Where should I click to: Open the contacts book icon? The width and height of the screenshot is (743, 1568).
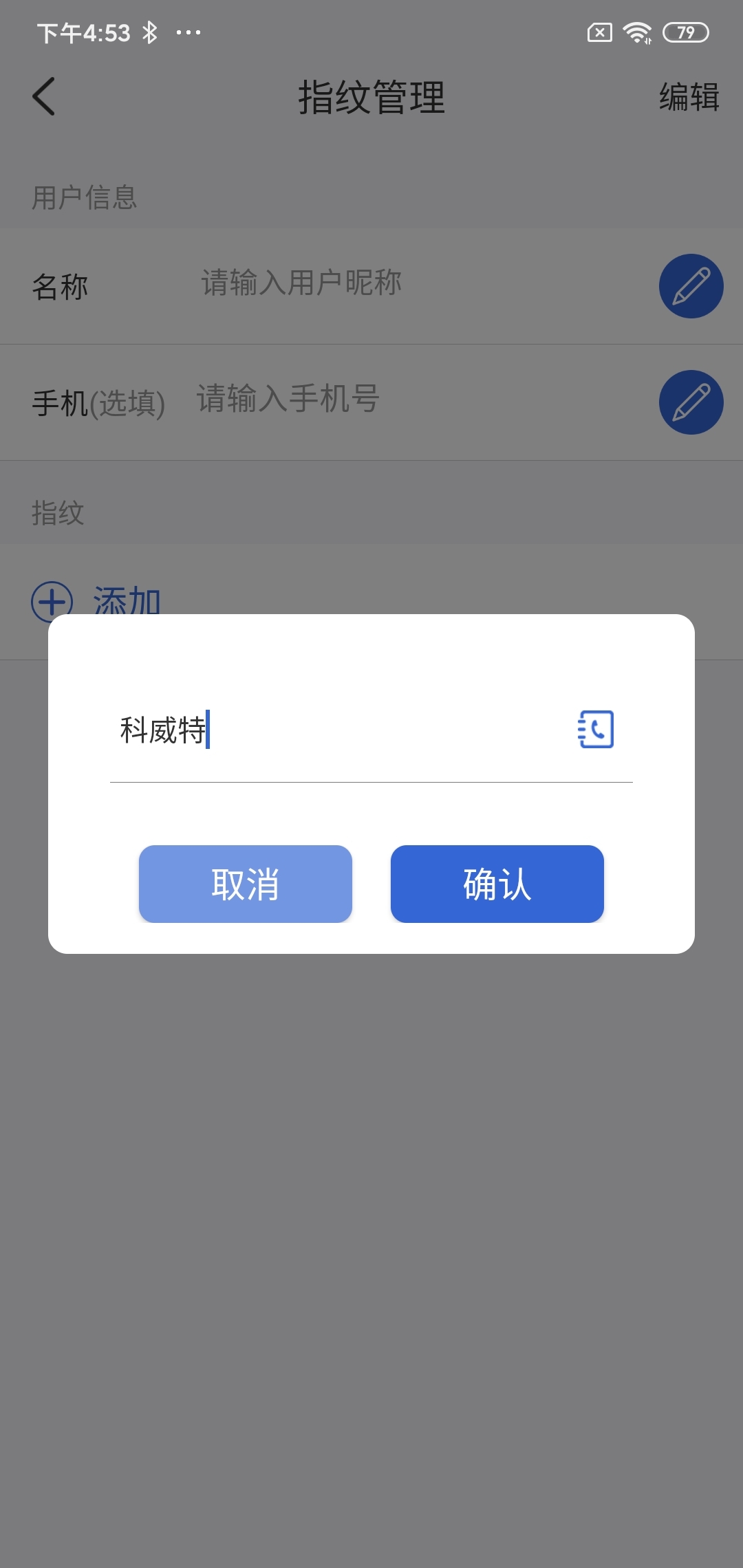point(596,729)
